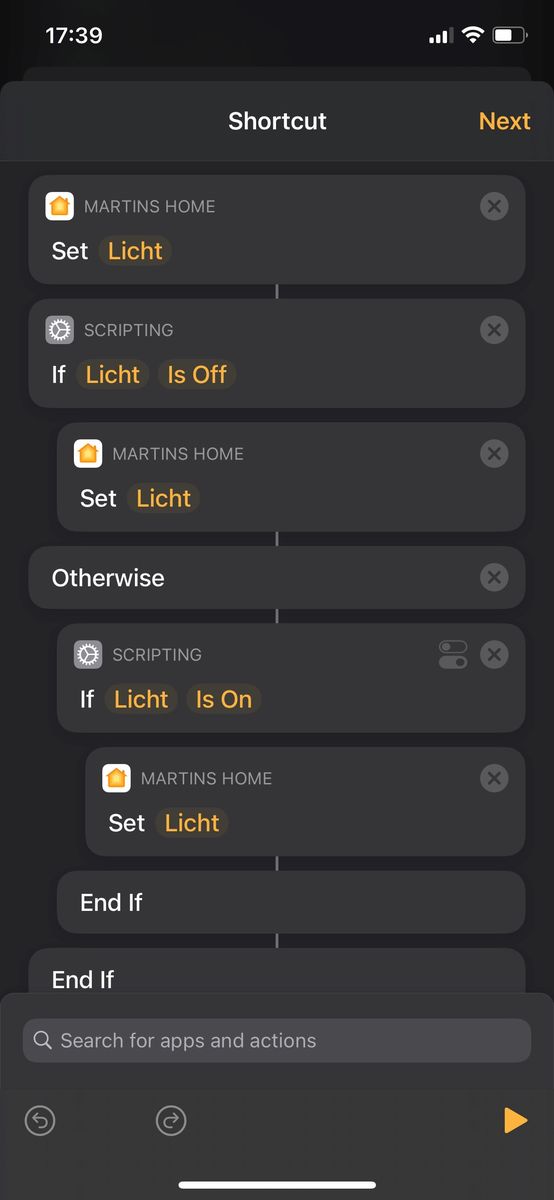554x1200 pixels.
Task: Edit Licht in the first Set action
Action: (135, 251)
